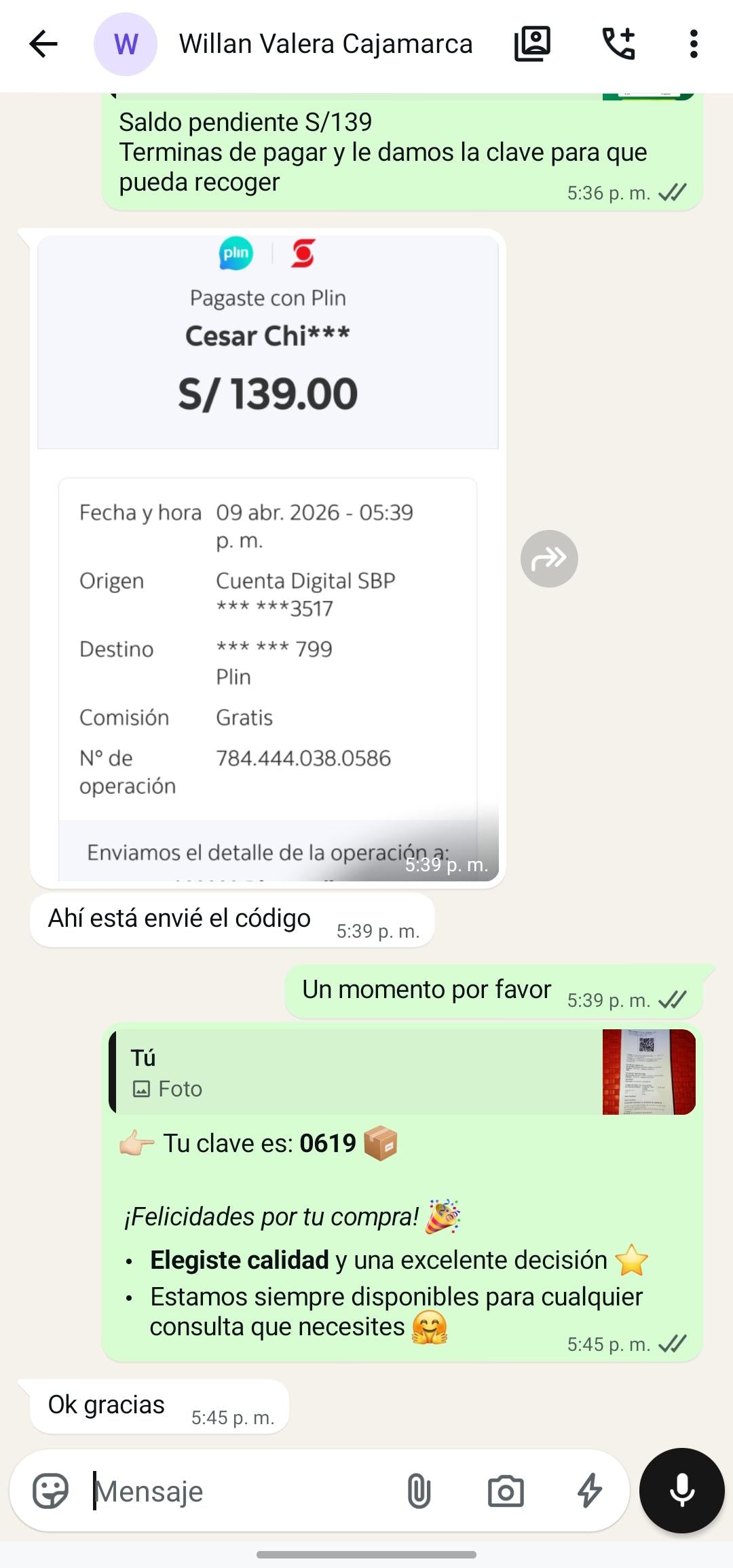Record a voice message with the microphone
Image resolution: width=733 pixels, height=1568 pixels.
(681, 1491)
